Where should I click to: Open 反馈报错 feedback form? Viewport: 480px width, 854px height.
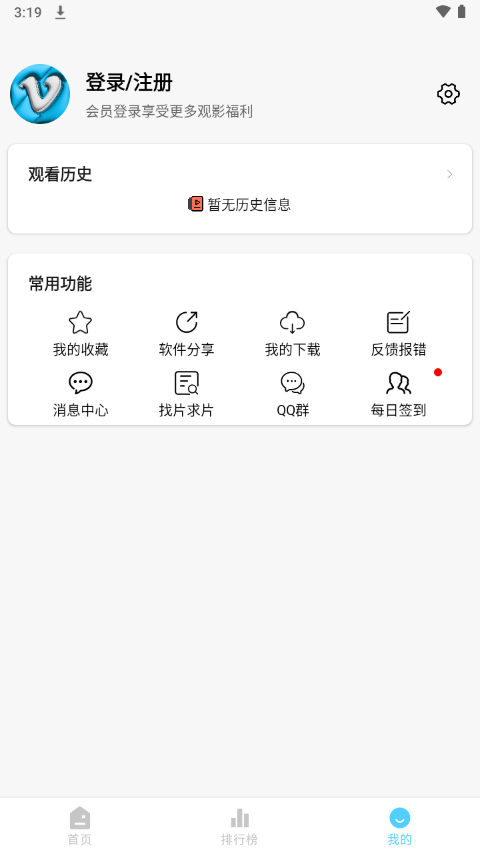[x=398, y=334]
